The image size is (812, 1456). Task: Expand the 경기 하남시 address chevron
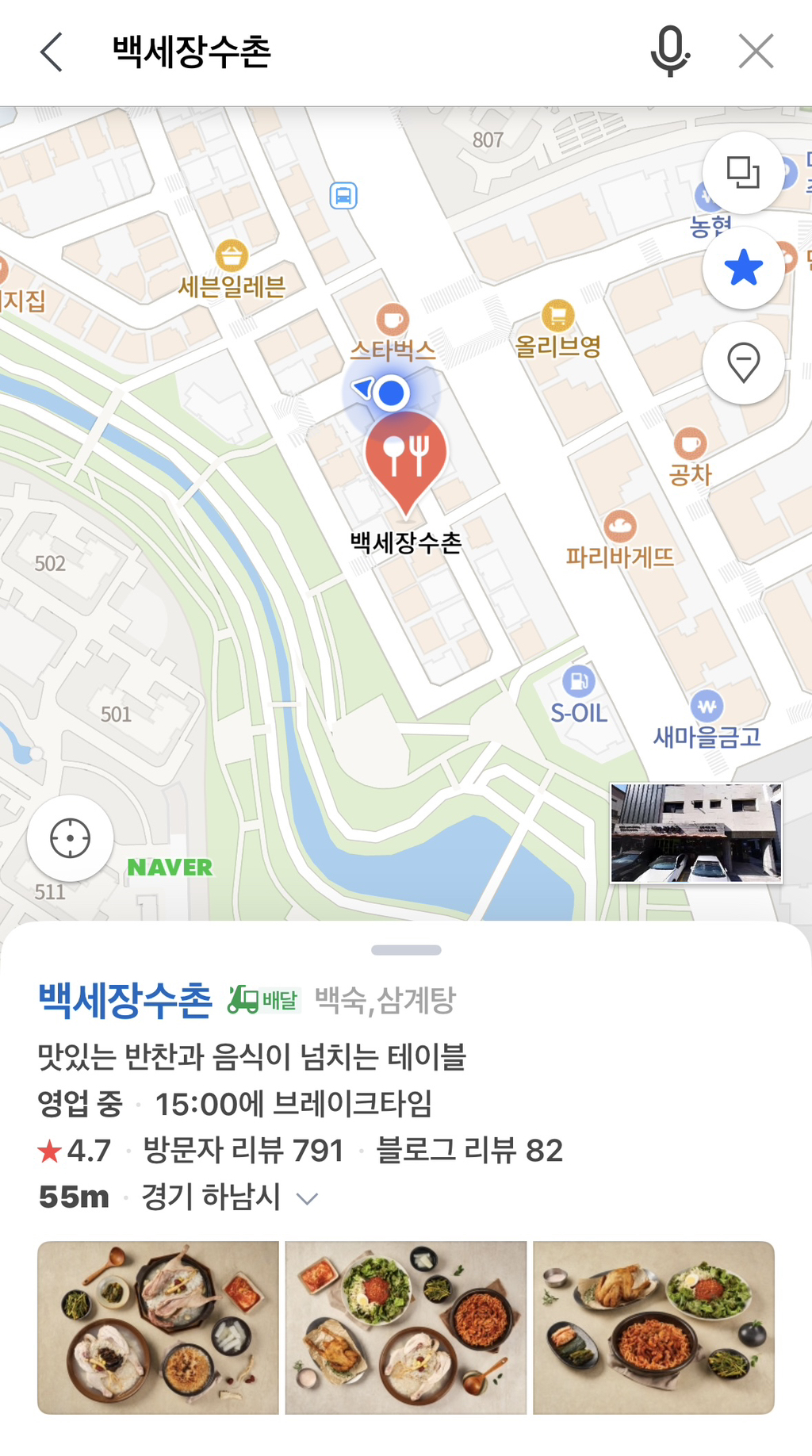pyautogui.click(x=307, y=1198)
